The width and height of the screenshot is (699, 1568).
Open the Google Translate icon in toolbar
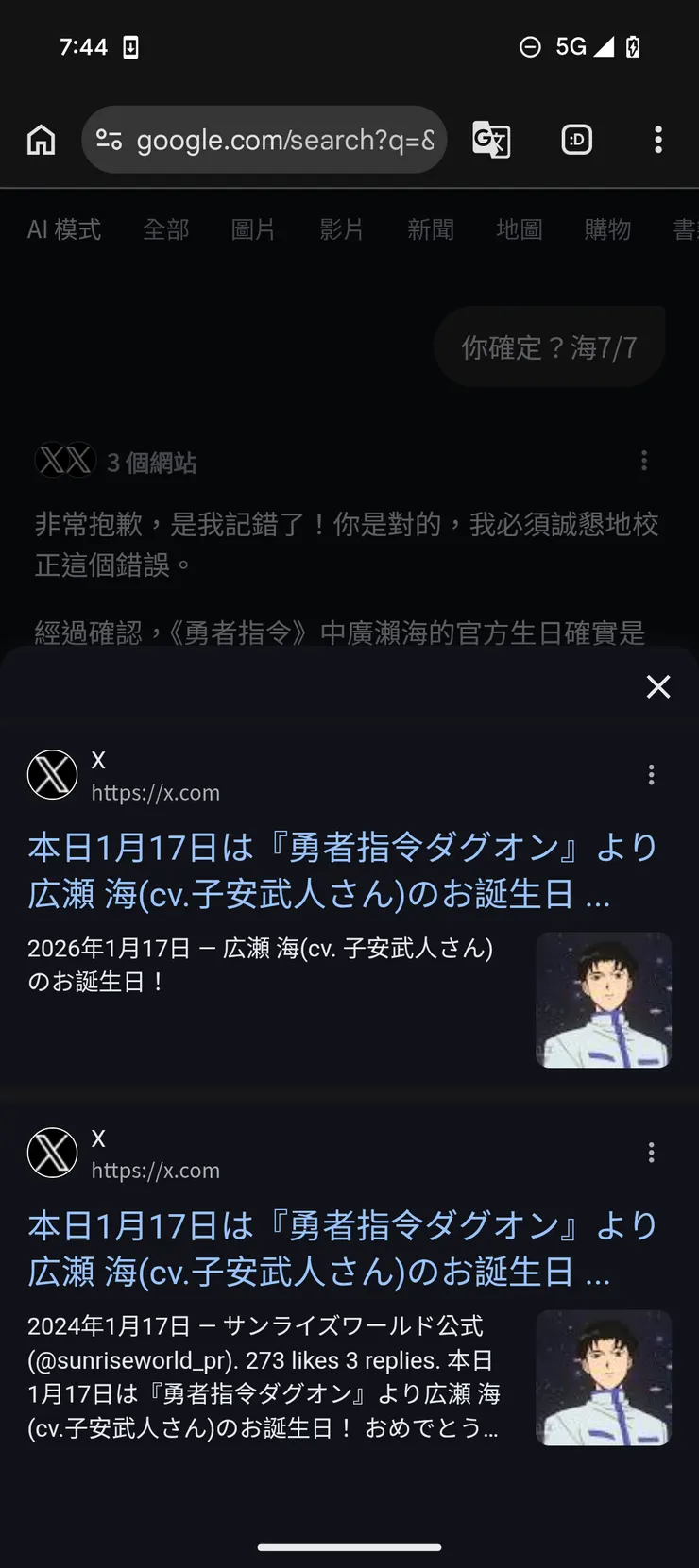pos(490,140)
